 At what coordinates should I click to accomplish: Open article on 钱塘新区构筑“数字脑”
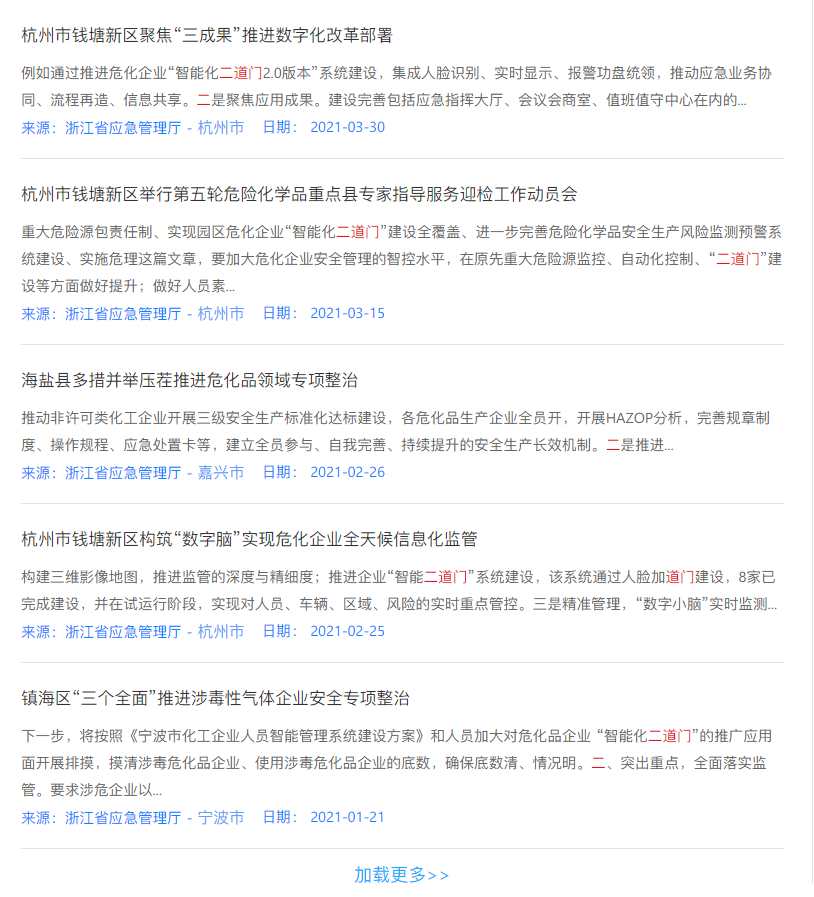coord(249,540)
